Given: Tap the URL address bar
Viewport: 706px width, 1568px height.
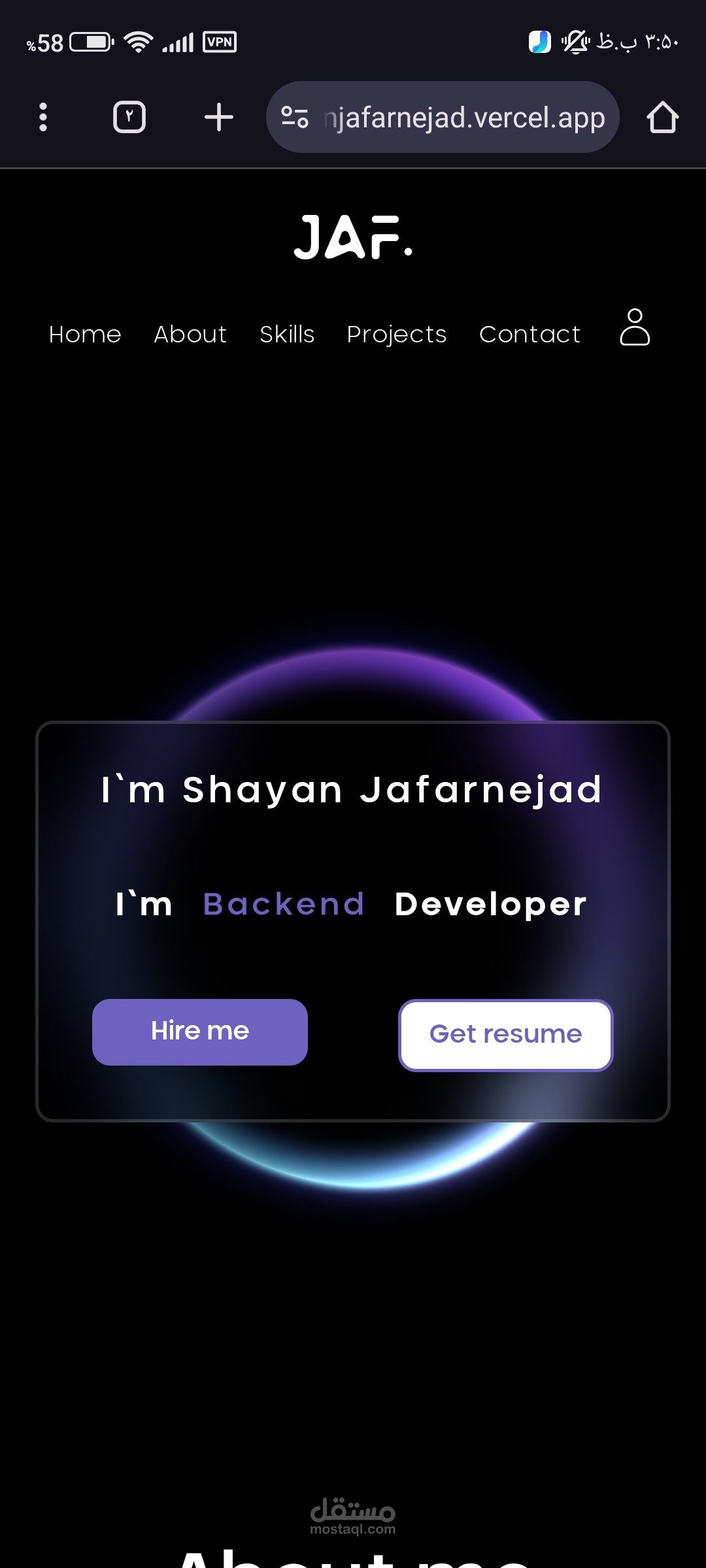Looking at the screenshot, I should 464,118.
